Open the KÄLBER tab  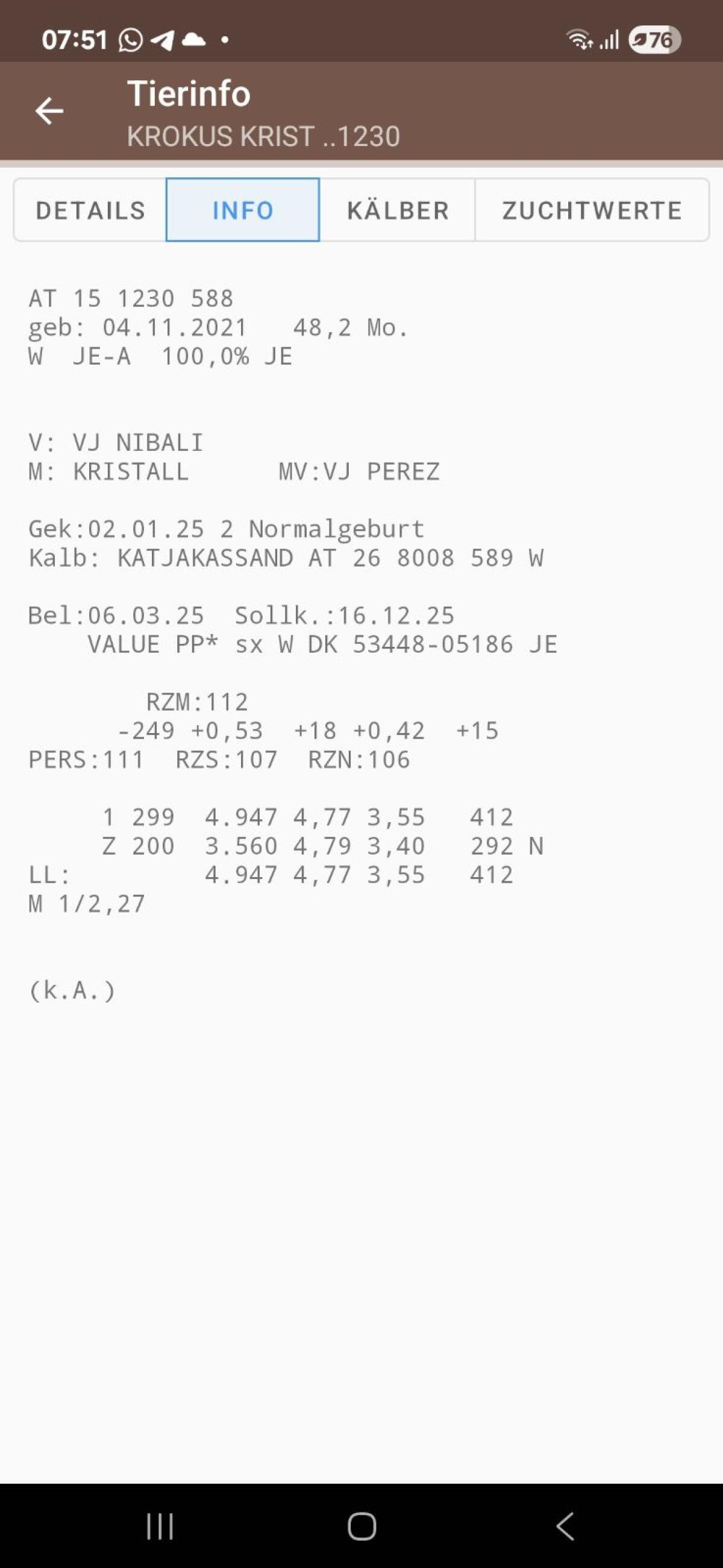tap(399, 210)
